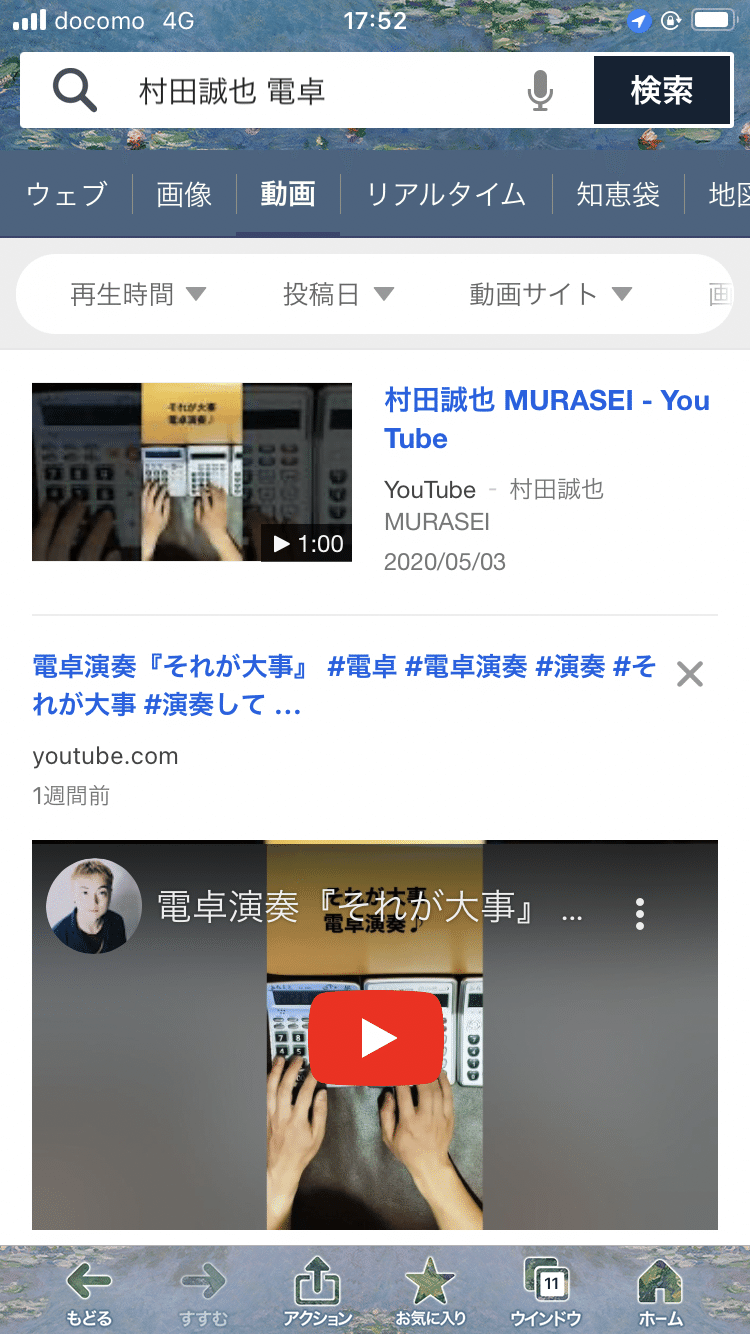
Task: Open the 村田誠也 MURASEI - YouTube link
Action: pos(546,419)
